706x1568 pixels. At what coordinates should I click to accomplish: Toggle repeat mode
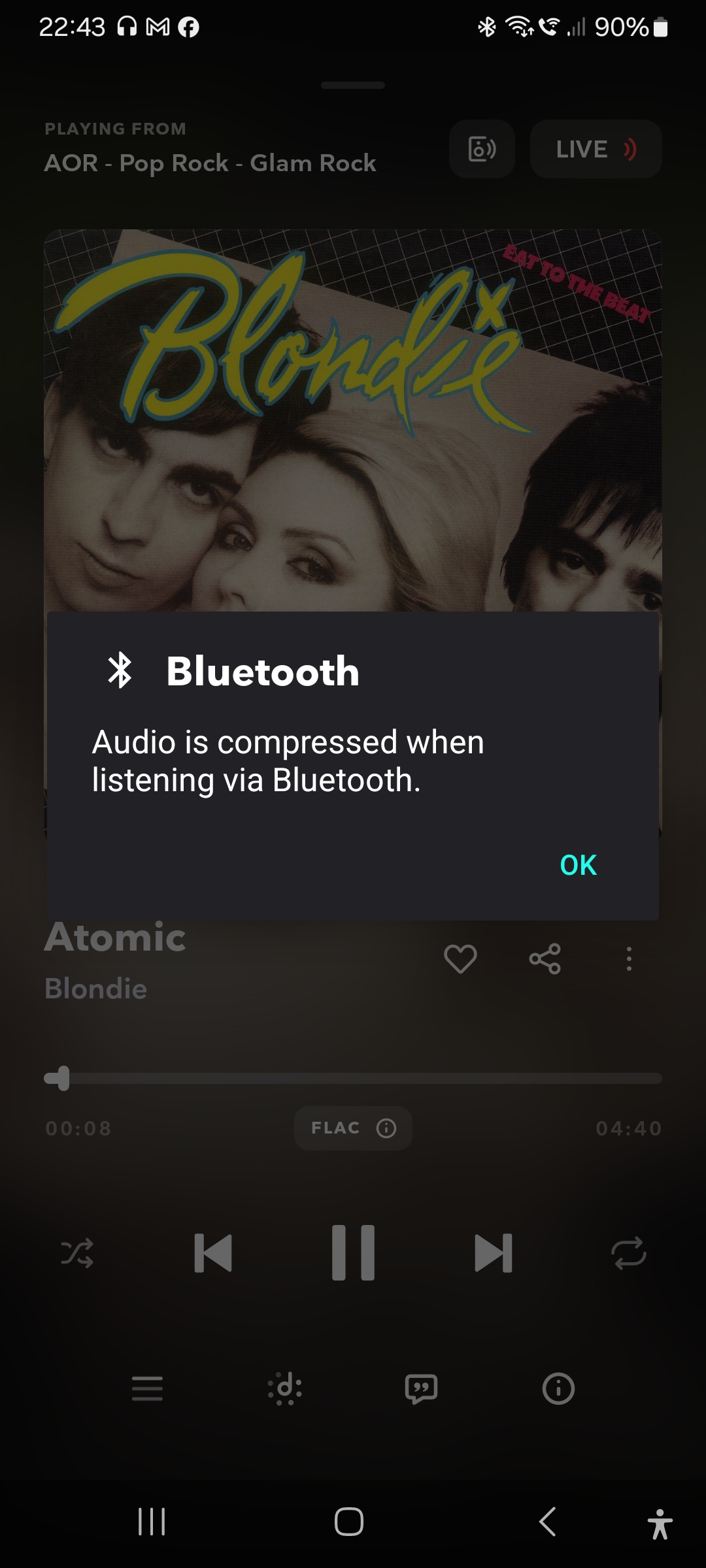[628, 1253]
